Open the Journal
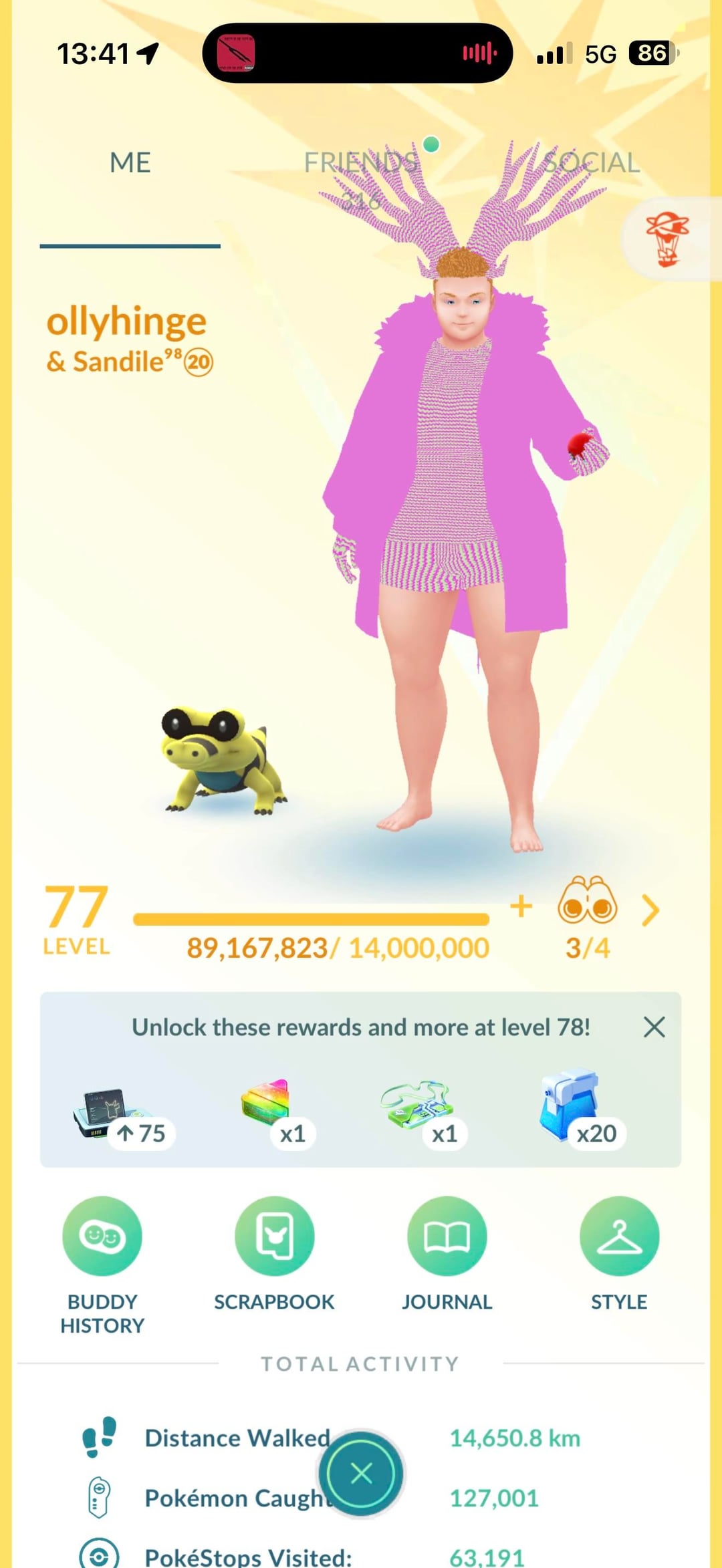Viewport: 722px width, 1568px height. [x=447, y=1236]
